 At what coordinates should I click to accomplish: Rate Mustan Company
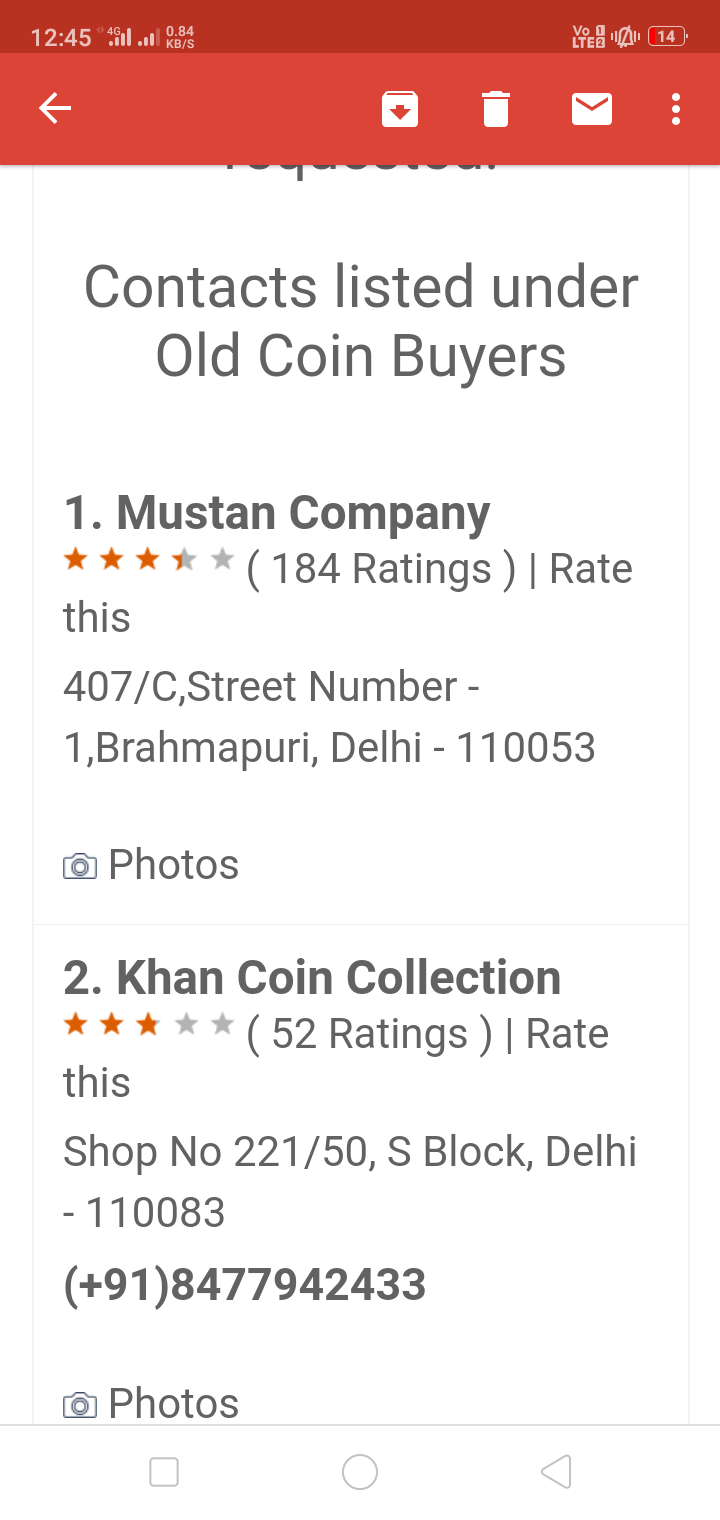pyautogui.click(x=348, y=593)
